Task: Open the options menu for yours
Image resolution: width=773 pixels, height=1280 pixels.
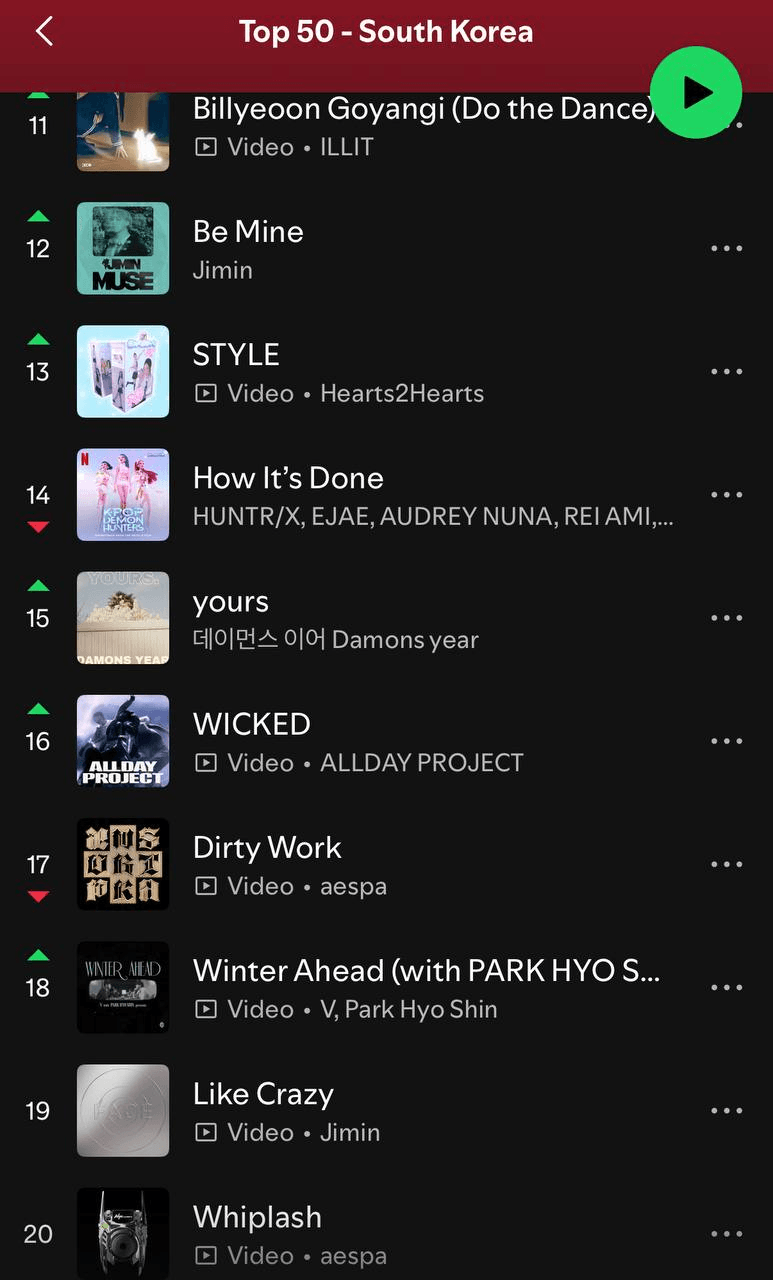Action: pyautogui.click(x=726, y=618)
